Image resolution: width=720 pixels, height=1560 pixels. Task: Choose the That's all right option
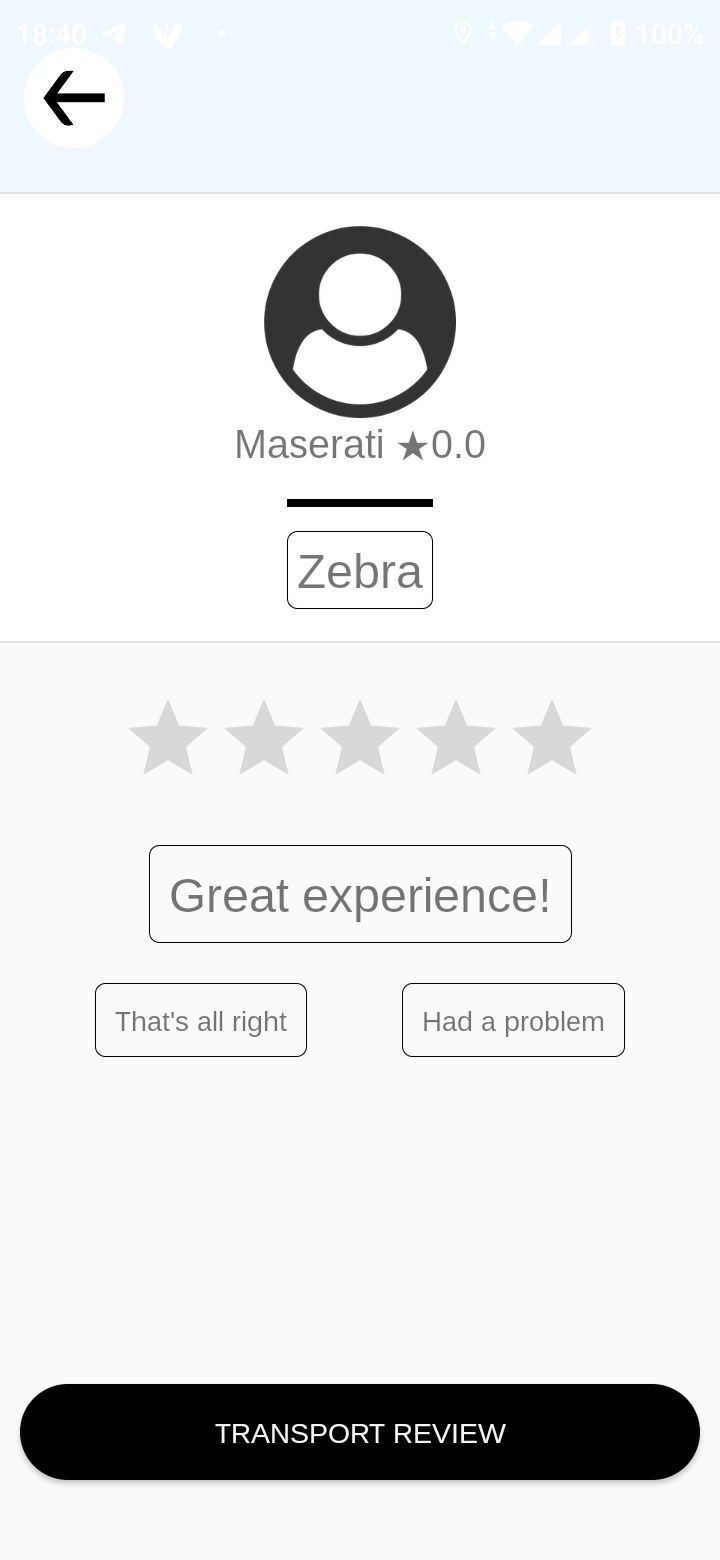pyautogui.click(x=201, y=1020)
